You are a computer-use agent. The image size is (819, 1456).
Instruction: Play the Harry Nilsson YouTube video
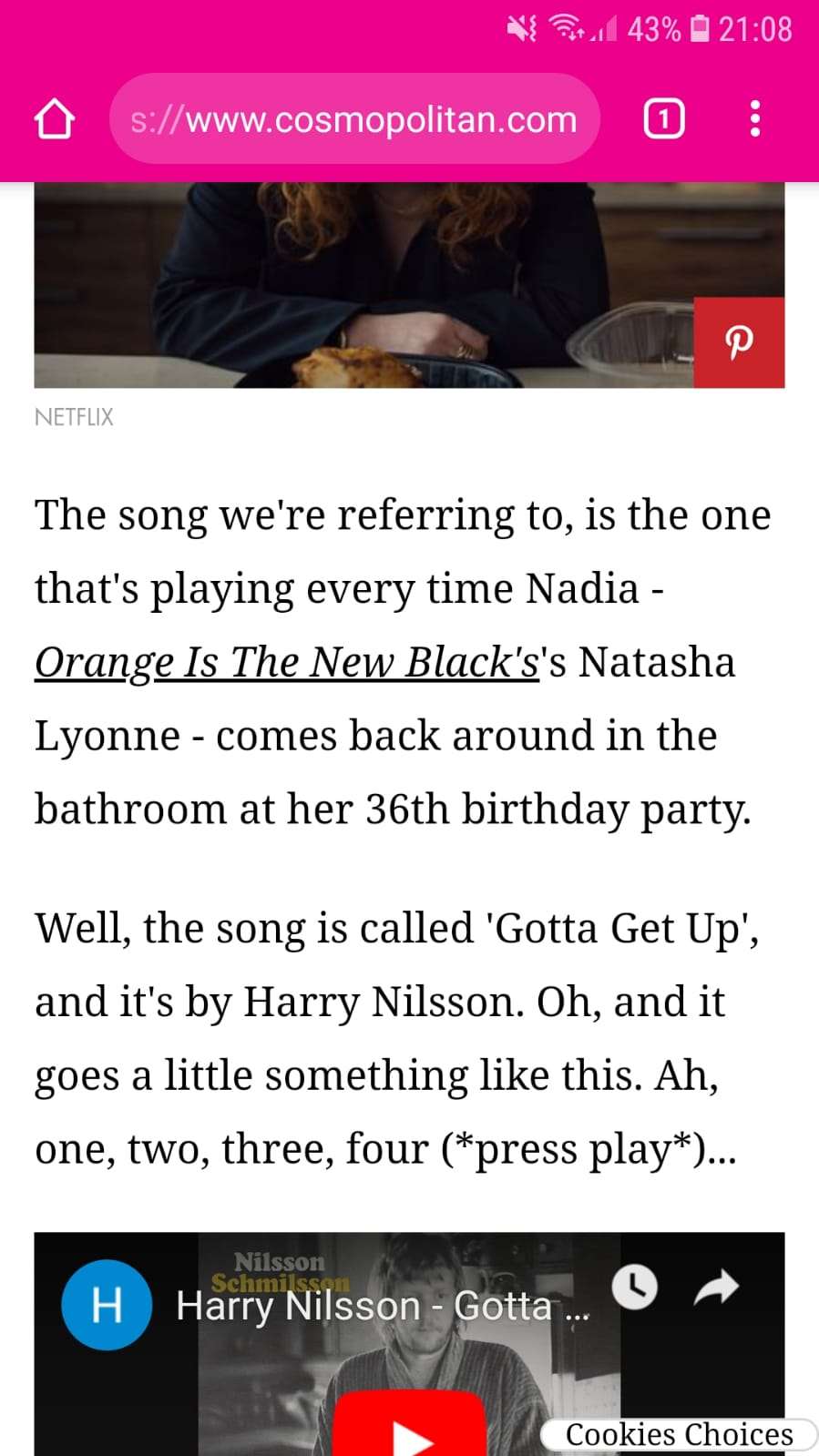[409, 1425]
